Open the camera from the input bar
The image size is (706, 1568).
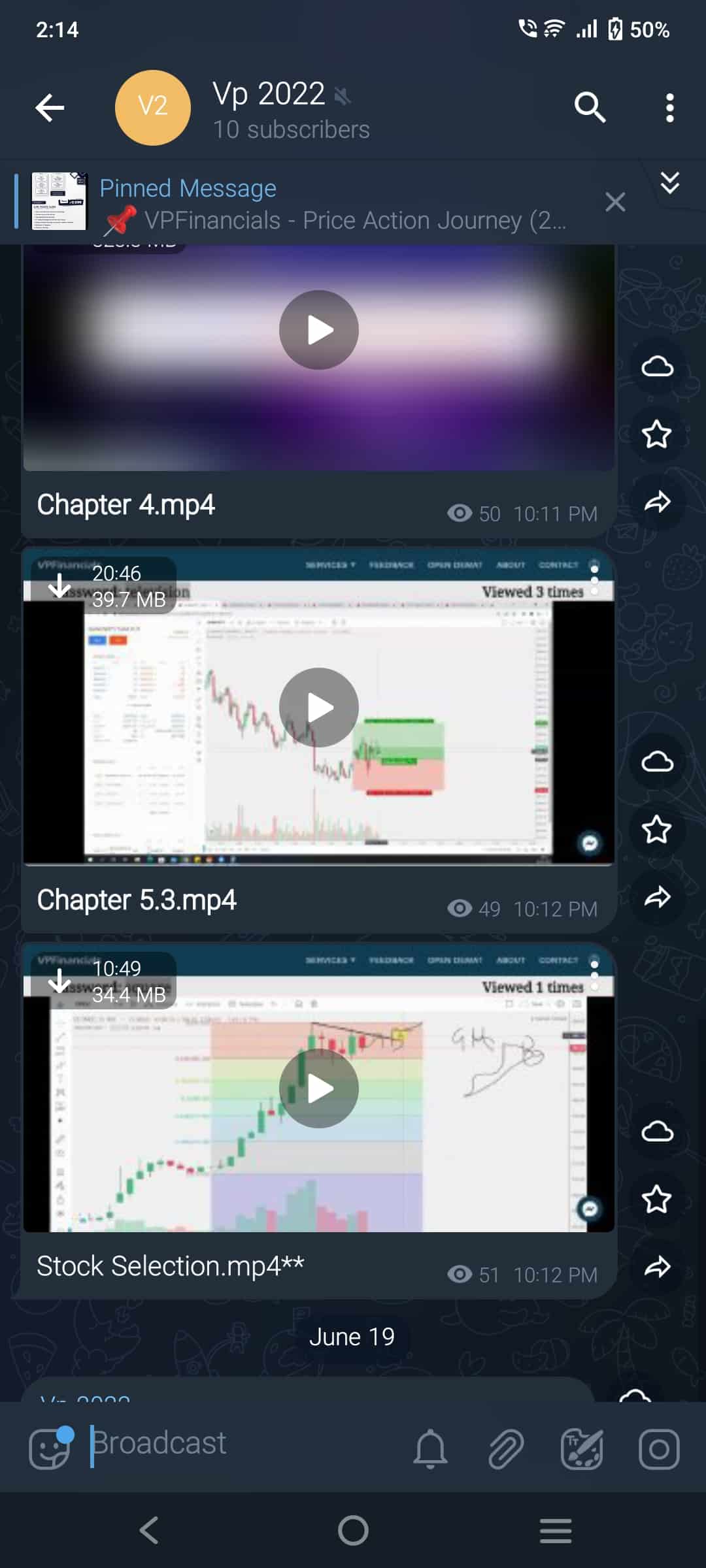(x=658, y=1449)
